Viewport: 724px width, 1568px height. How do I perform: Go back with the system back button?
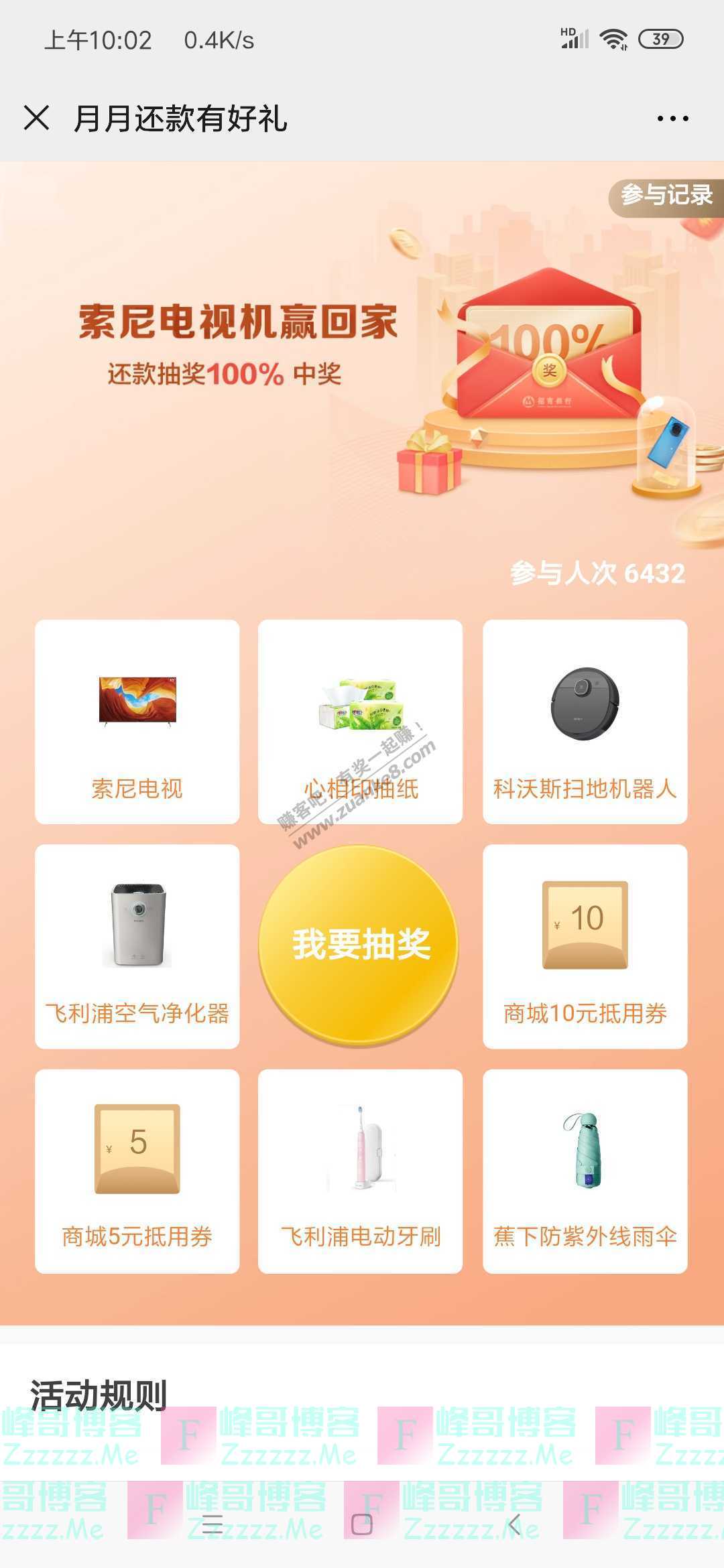[x=514, y=1524]
